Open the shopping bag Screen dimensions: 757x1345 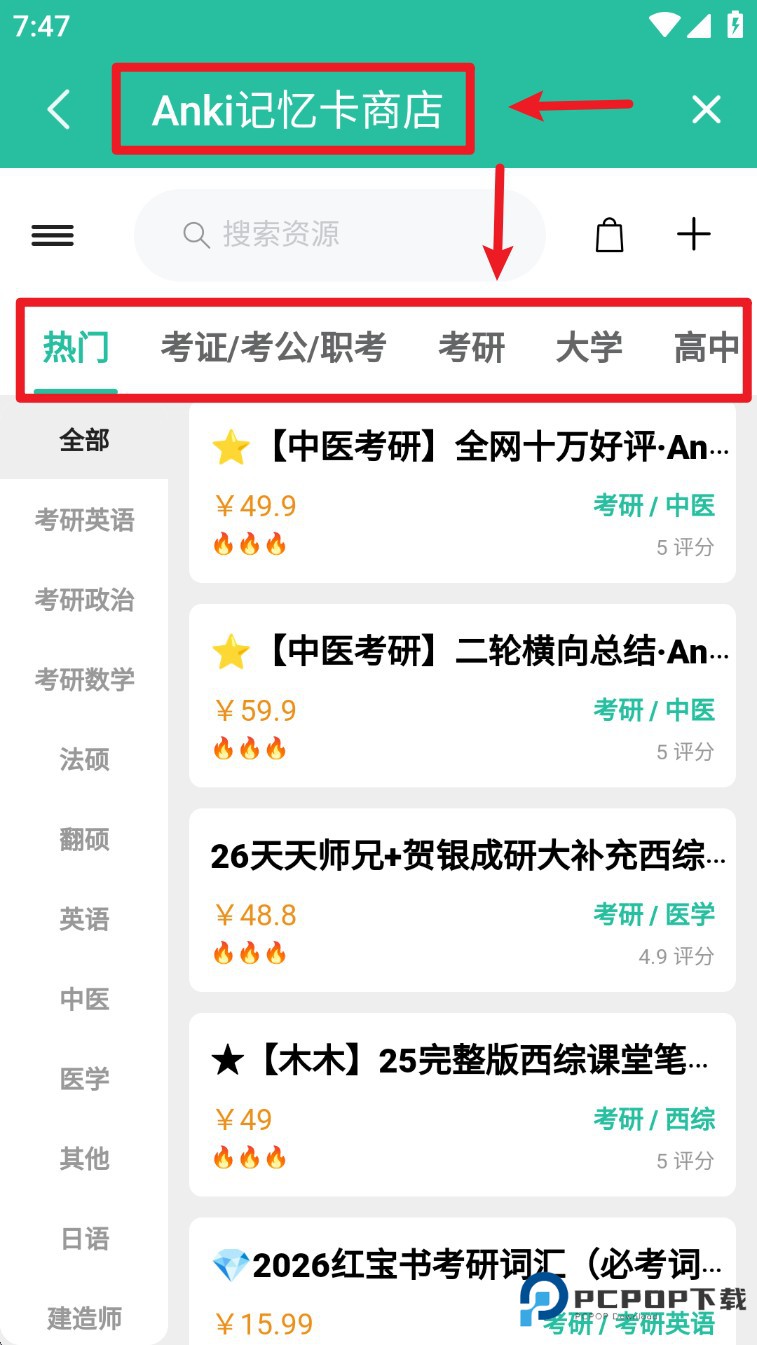point(609,235)
